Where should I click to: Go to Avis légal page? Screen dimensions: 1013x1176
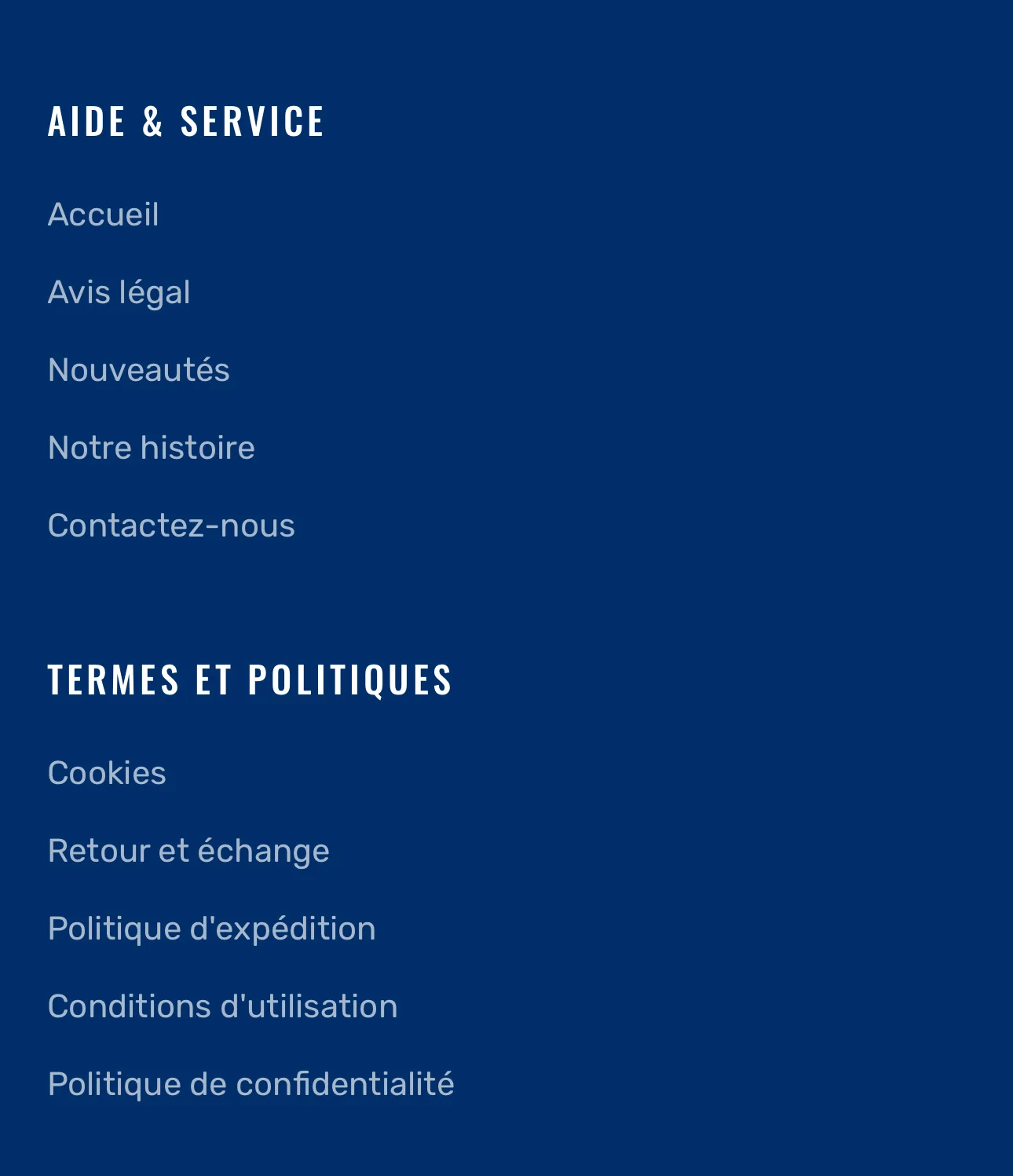pos(119,292)
